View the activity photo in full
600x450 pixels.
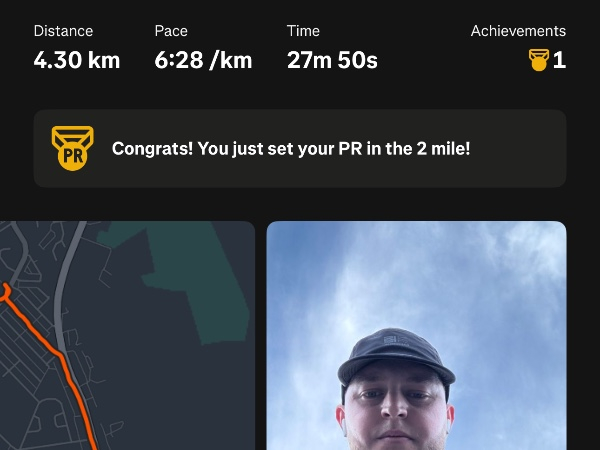click(x=416, y=335)
